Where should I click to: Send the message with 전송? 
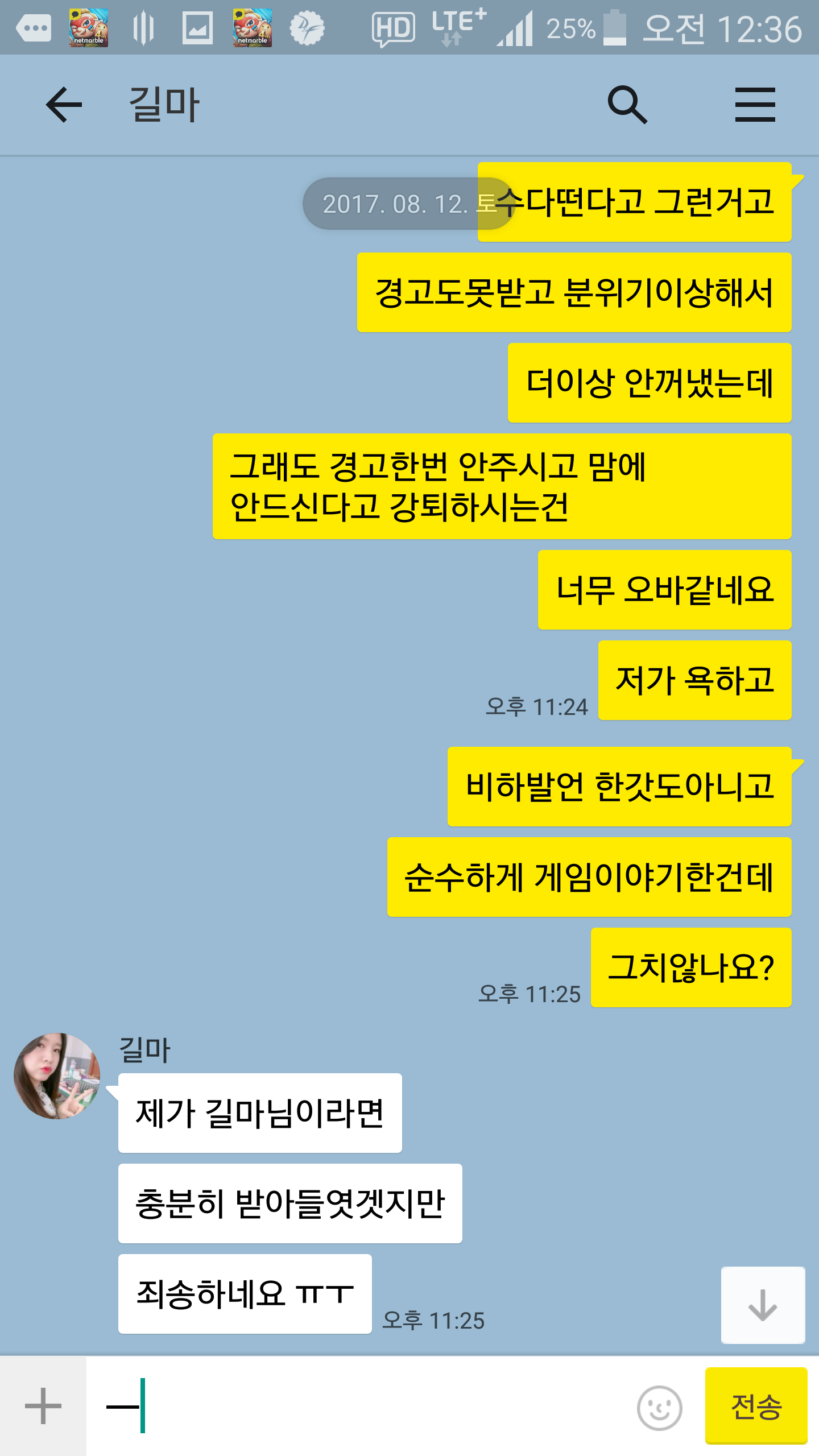point(756,1406)
